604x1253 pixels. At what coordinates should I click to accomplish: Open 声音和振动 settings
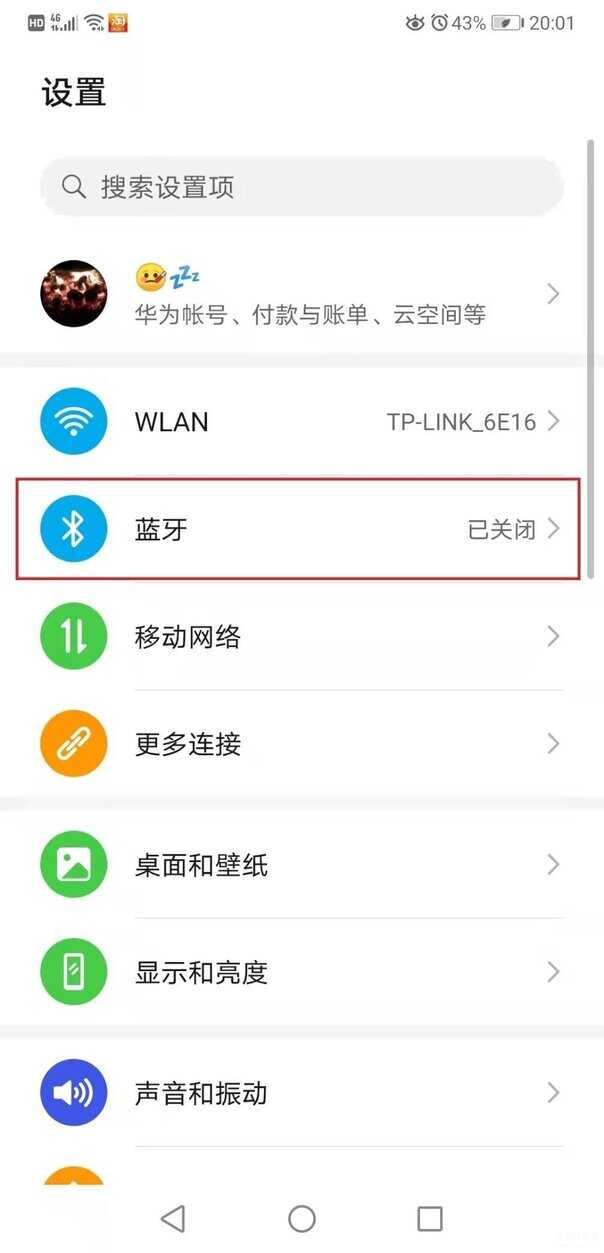pos(302,1093)
